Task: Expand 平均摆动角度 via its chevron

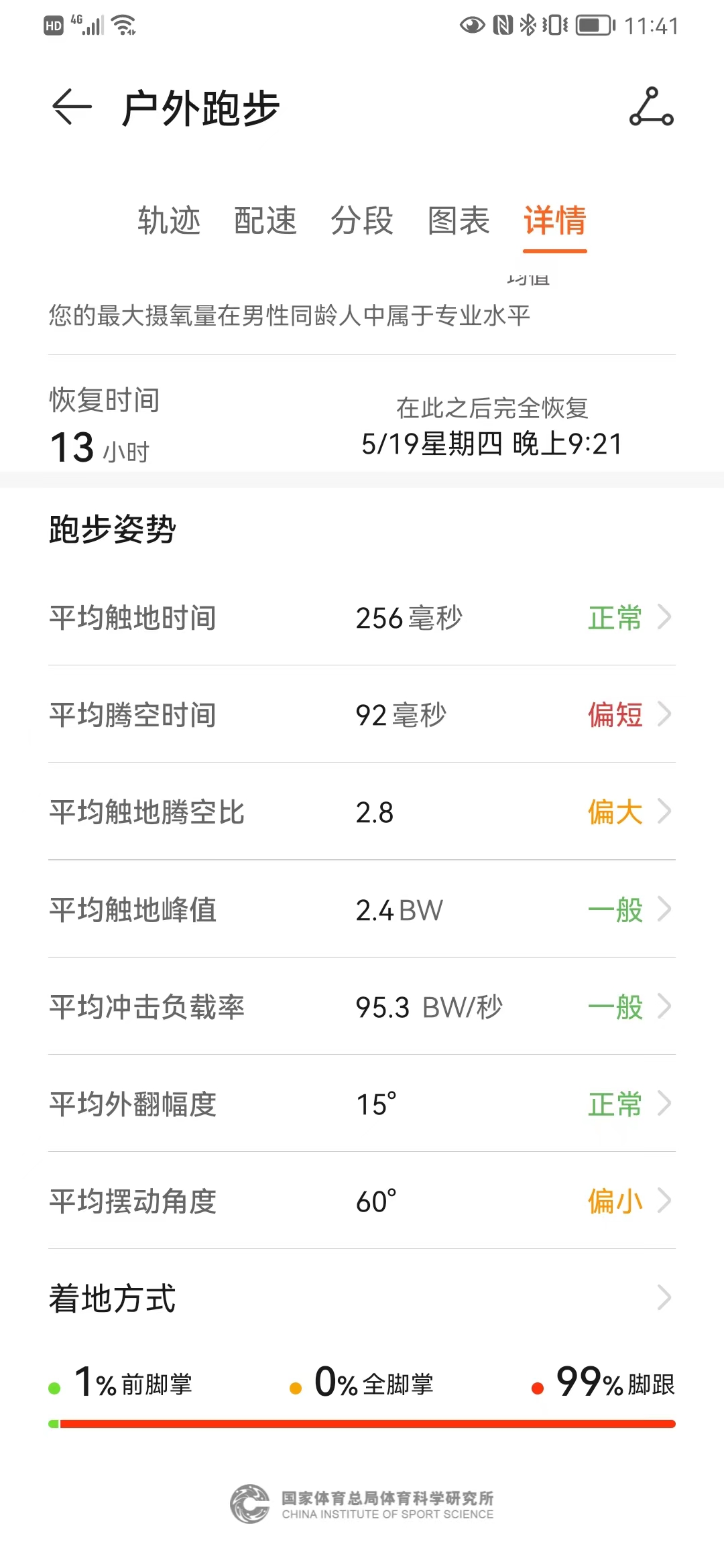Action: (663, 1201)
